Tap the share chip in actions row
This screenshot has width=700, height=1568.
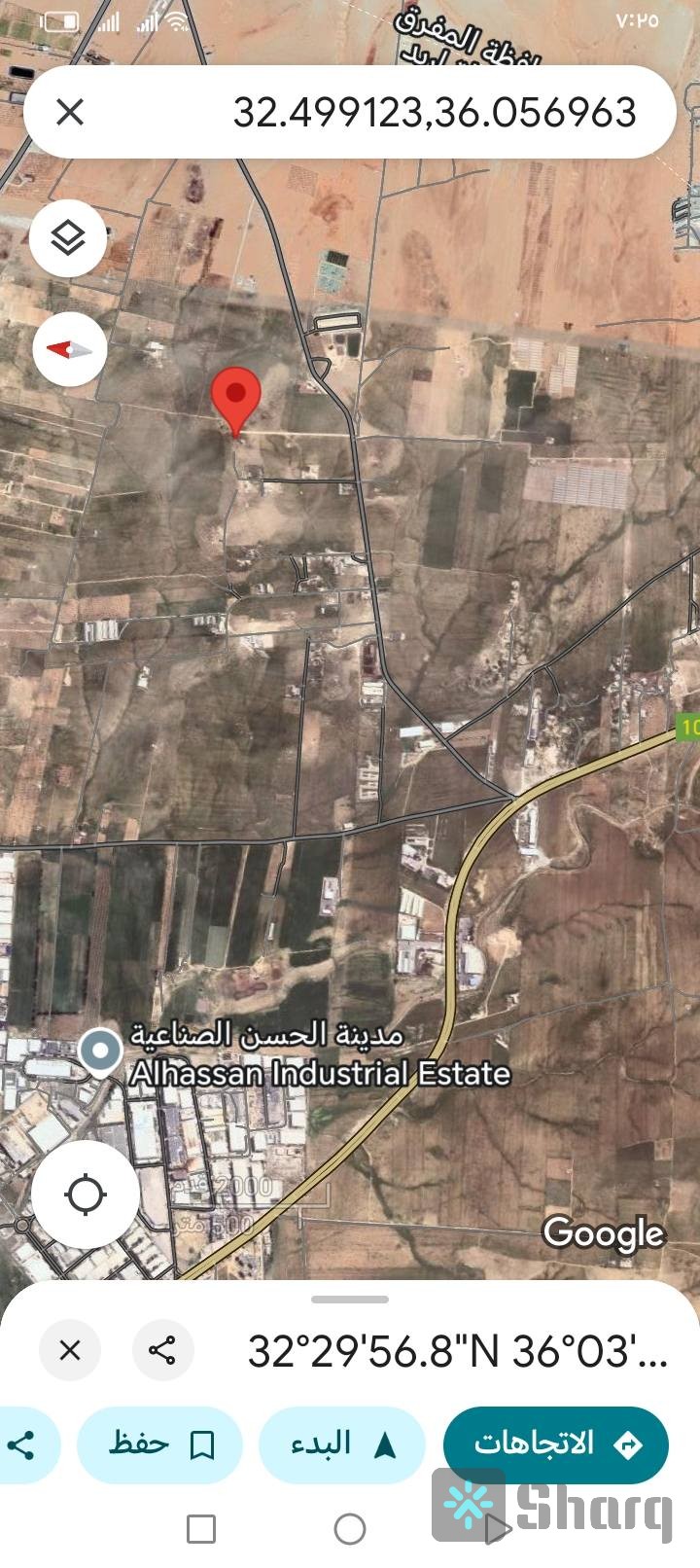(x=21, y=1444)
